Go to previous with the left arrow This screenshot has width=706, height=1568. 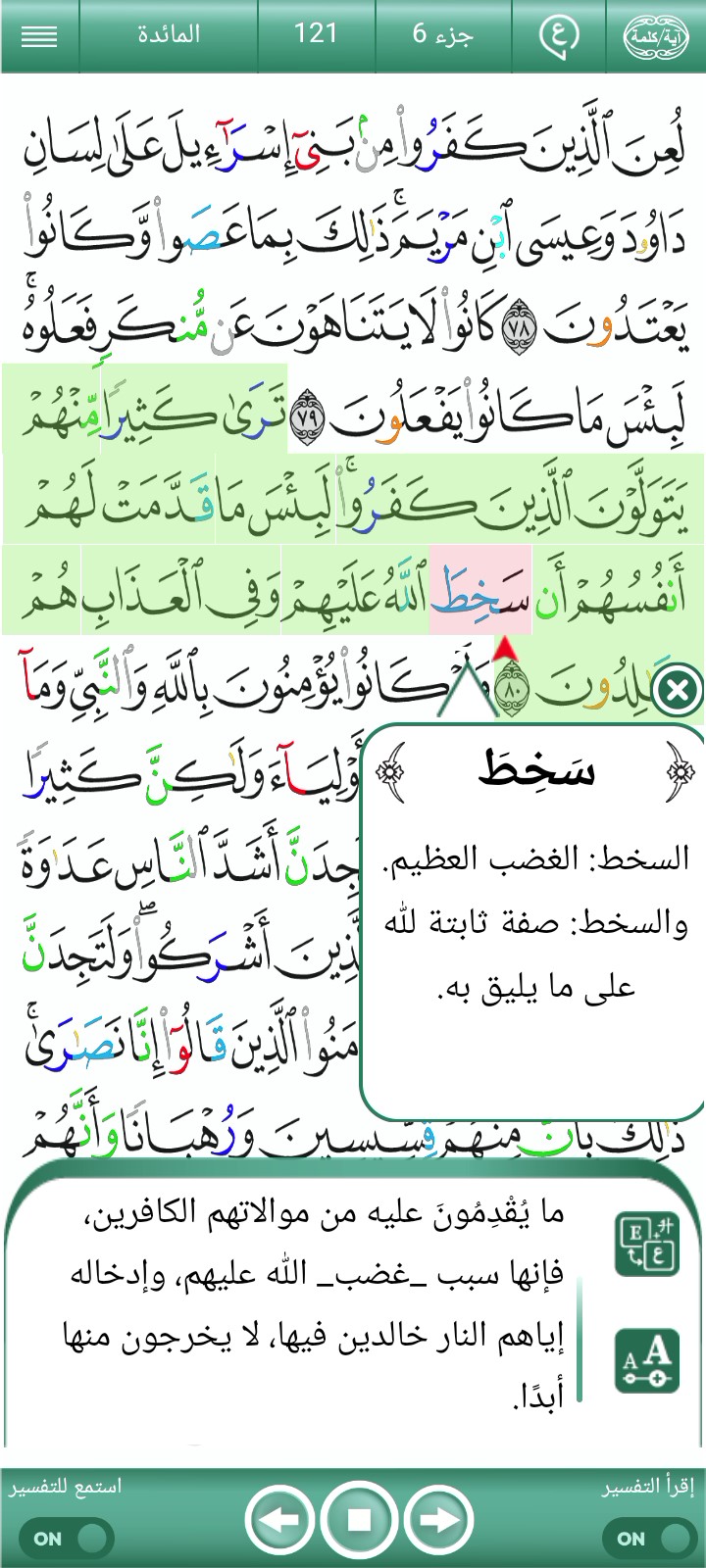pos(279,1521)
